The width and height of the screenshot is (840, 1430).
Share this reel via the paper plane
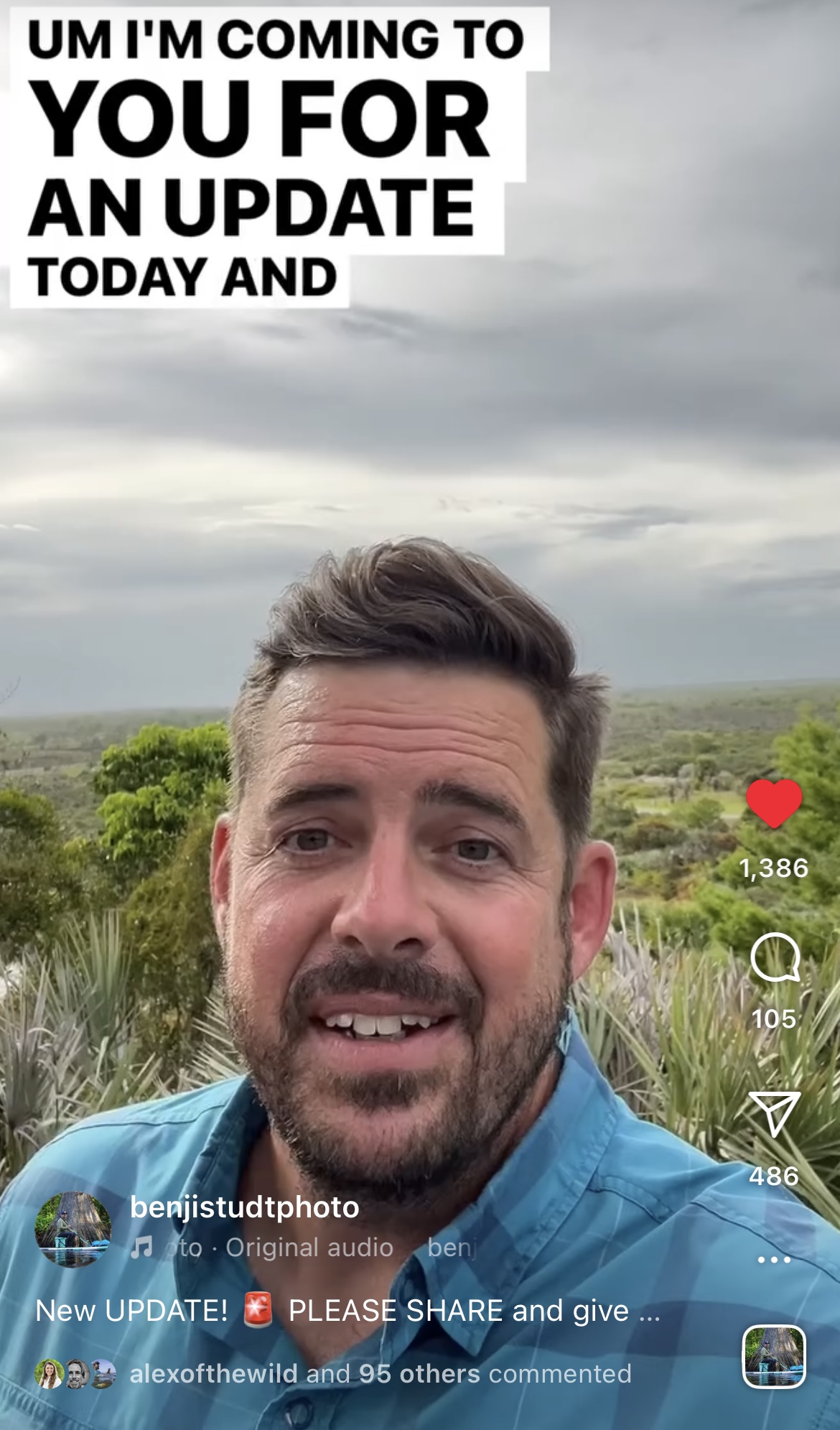point(774,1114)
